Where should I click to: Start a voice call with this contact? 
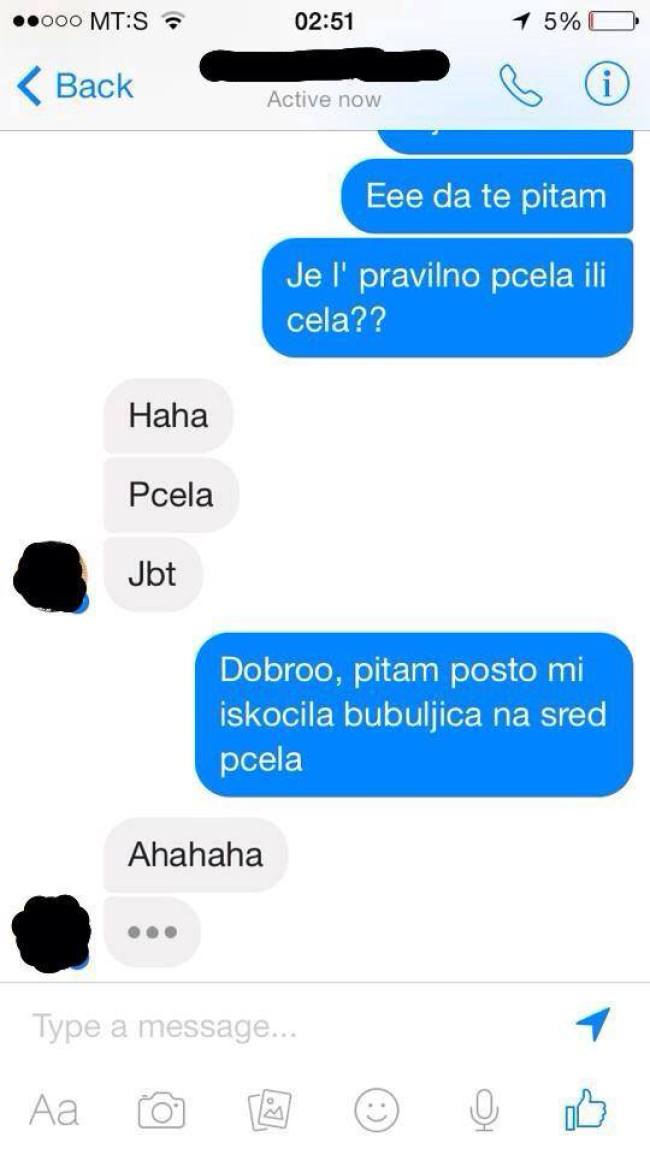coord(520,87)
